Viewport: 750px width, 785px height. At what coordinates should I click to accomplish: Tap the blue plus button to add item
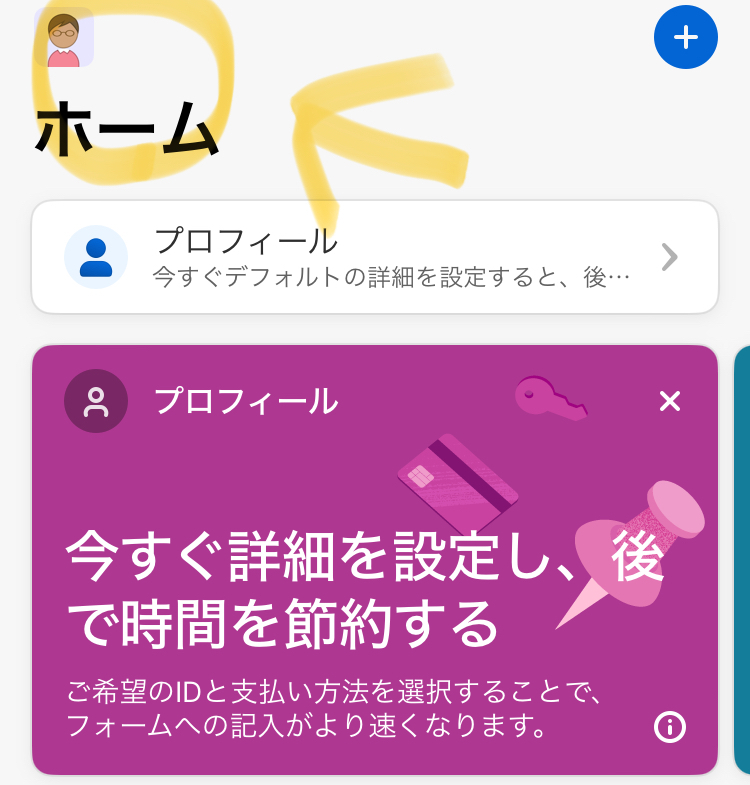coord(685,37)
